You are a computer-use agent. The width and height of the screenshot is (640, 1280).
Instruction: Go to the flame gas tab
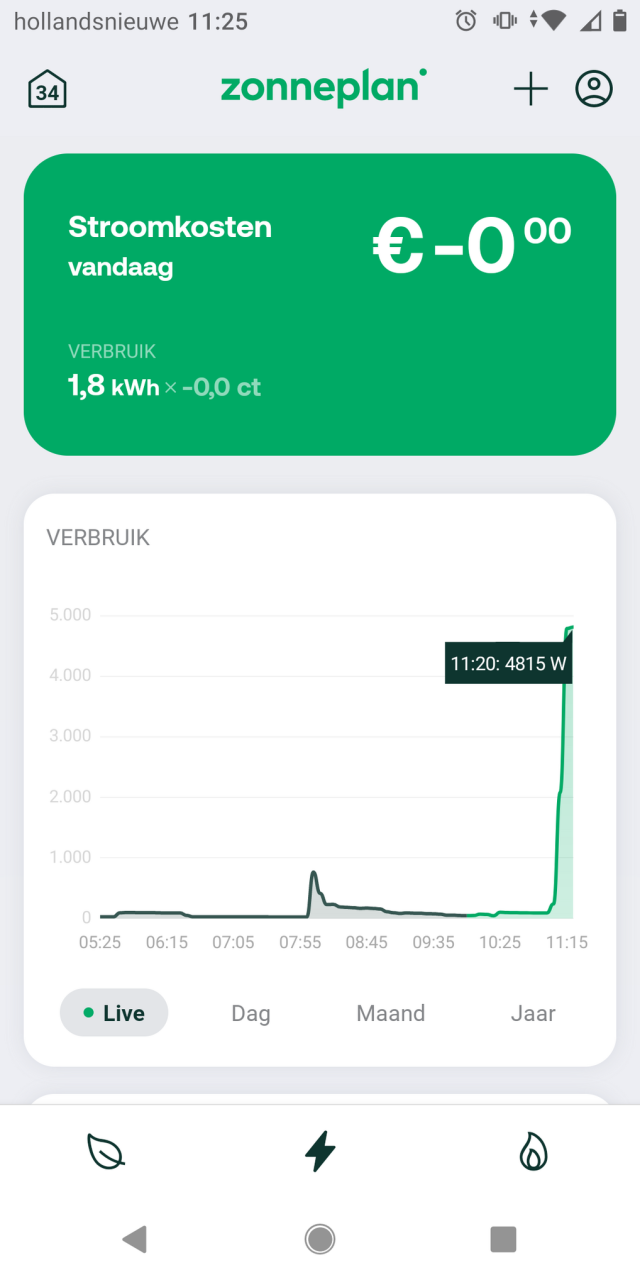point(533,1152)
